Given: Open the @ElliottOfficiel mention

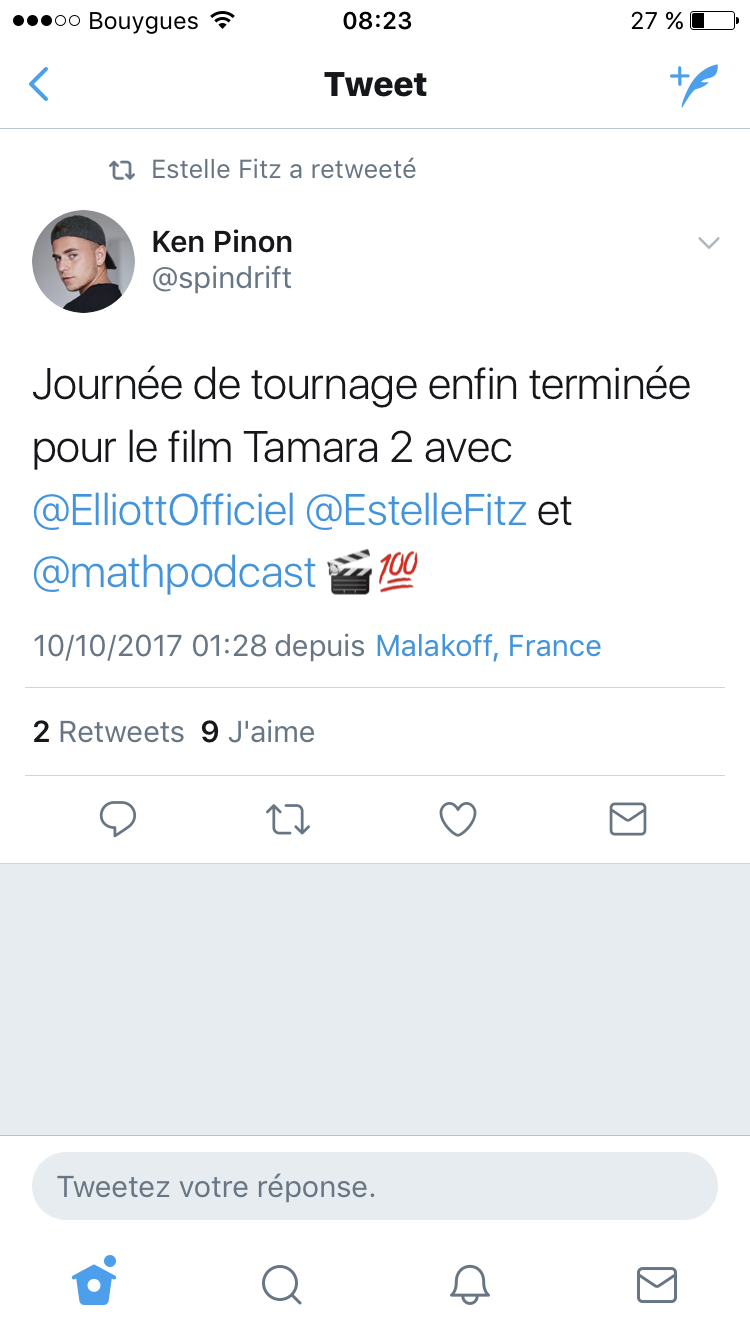Looking at the screenshot, I should click(164, 511).
